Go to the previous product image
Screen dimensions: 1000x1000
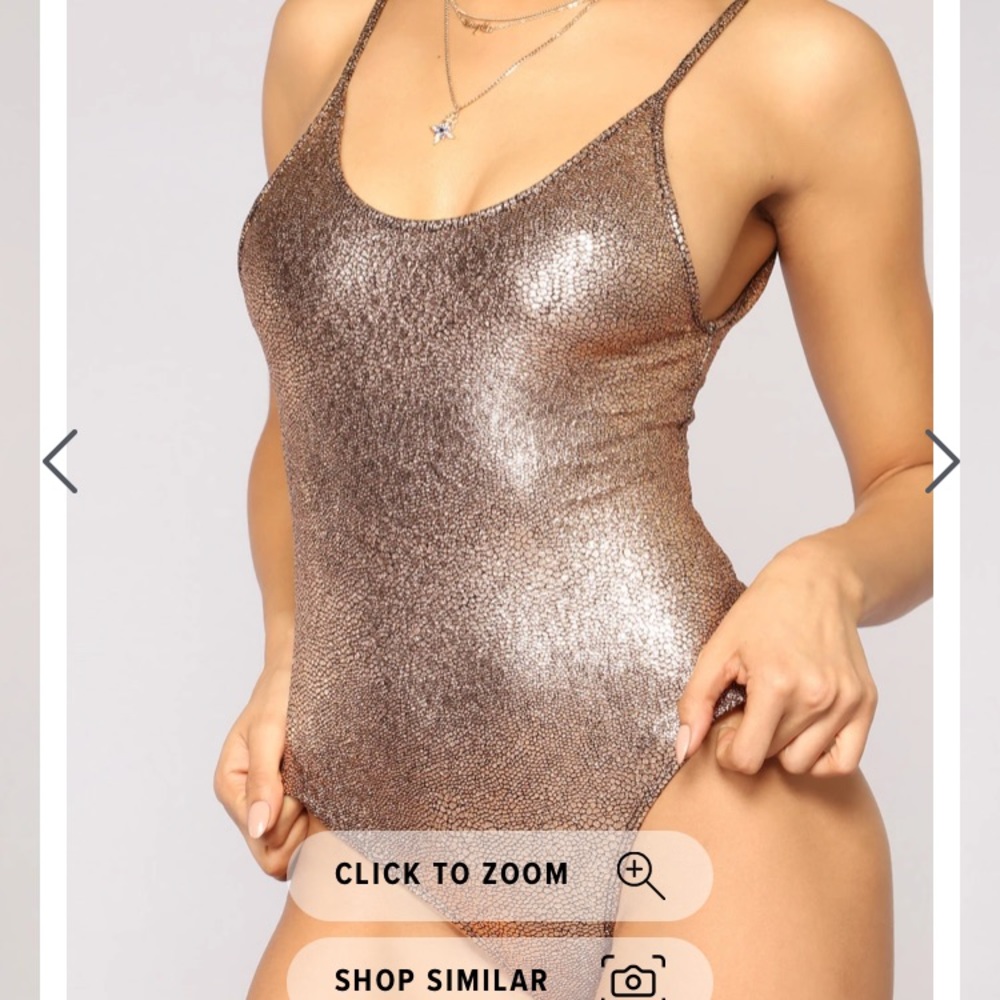tap(61, 461)
